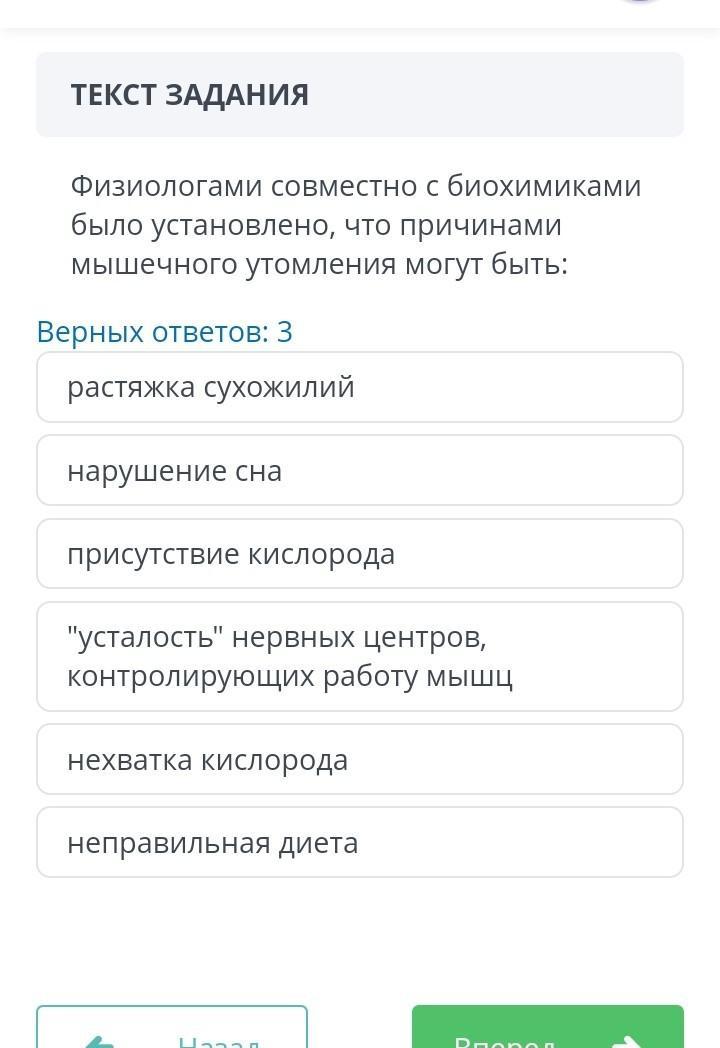
Task: Choose the 'нарушение сна' option
Action: coord(359,470)
